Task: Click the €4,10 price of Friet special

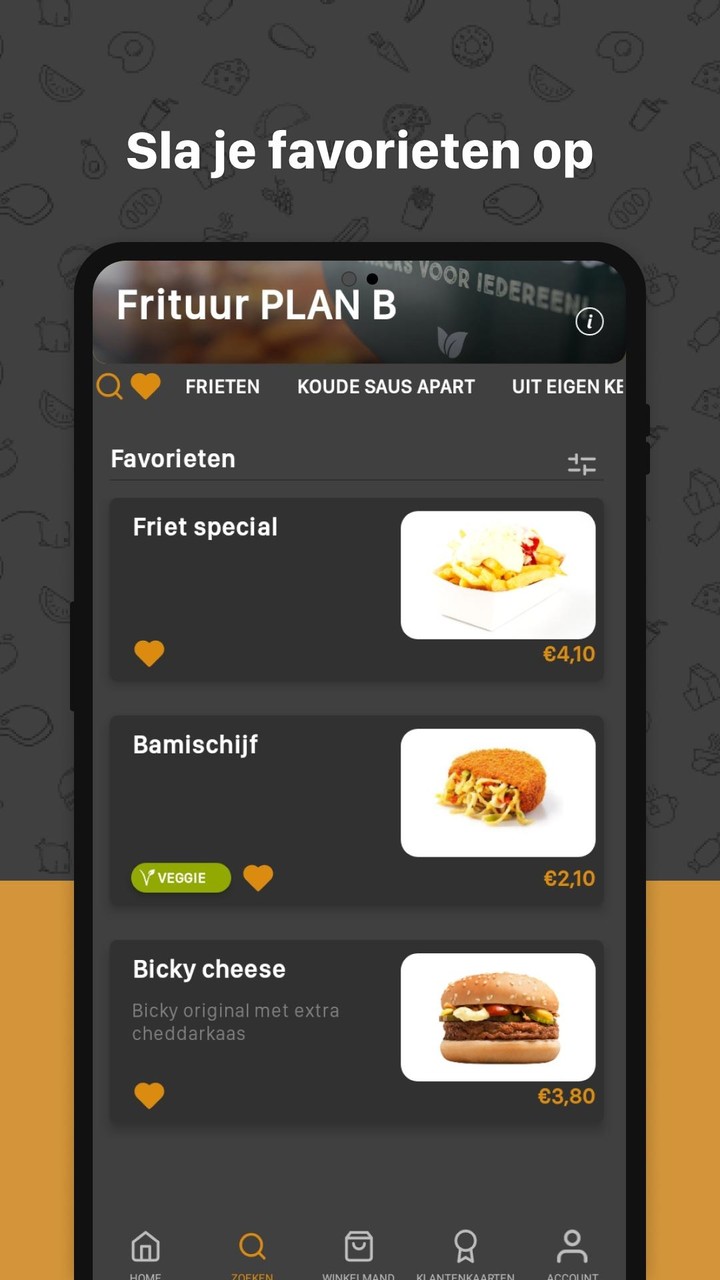Action: 567,652
